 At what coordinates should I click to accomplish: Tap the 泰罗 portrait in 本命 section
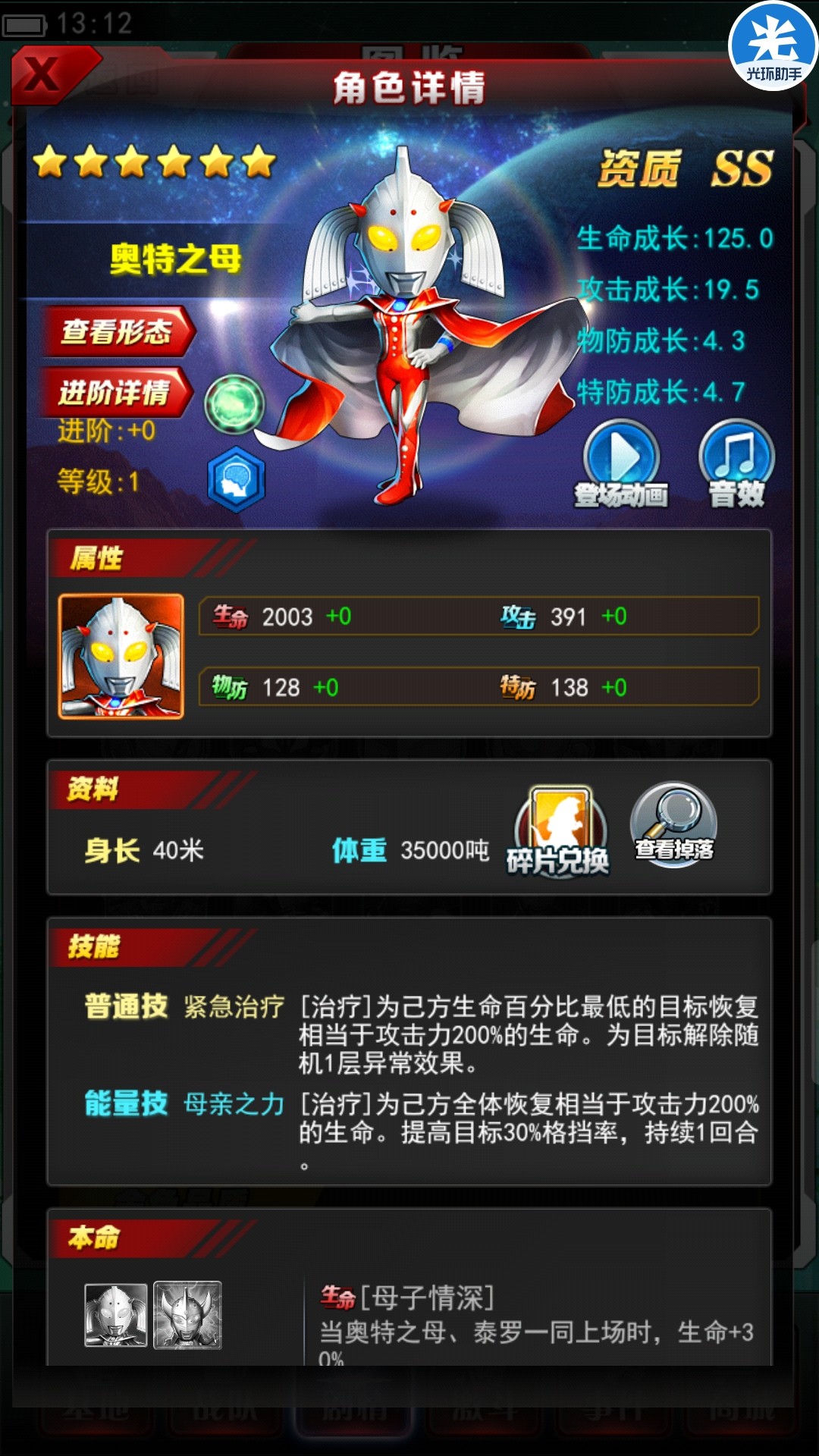[187, 1315]
